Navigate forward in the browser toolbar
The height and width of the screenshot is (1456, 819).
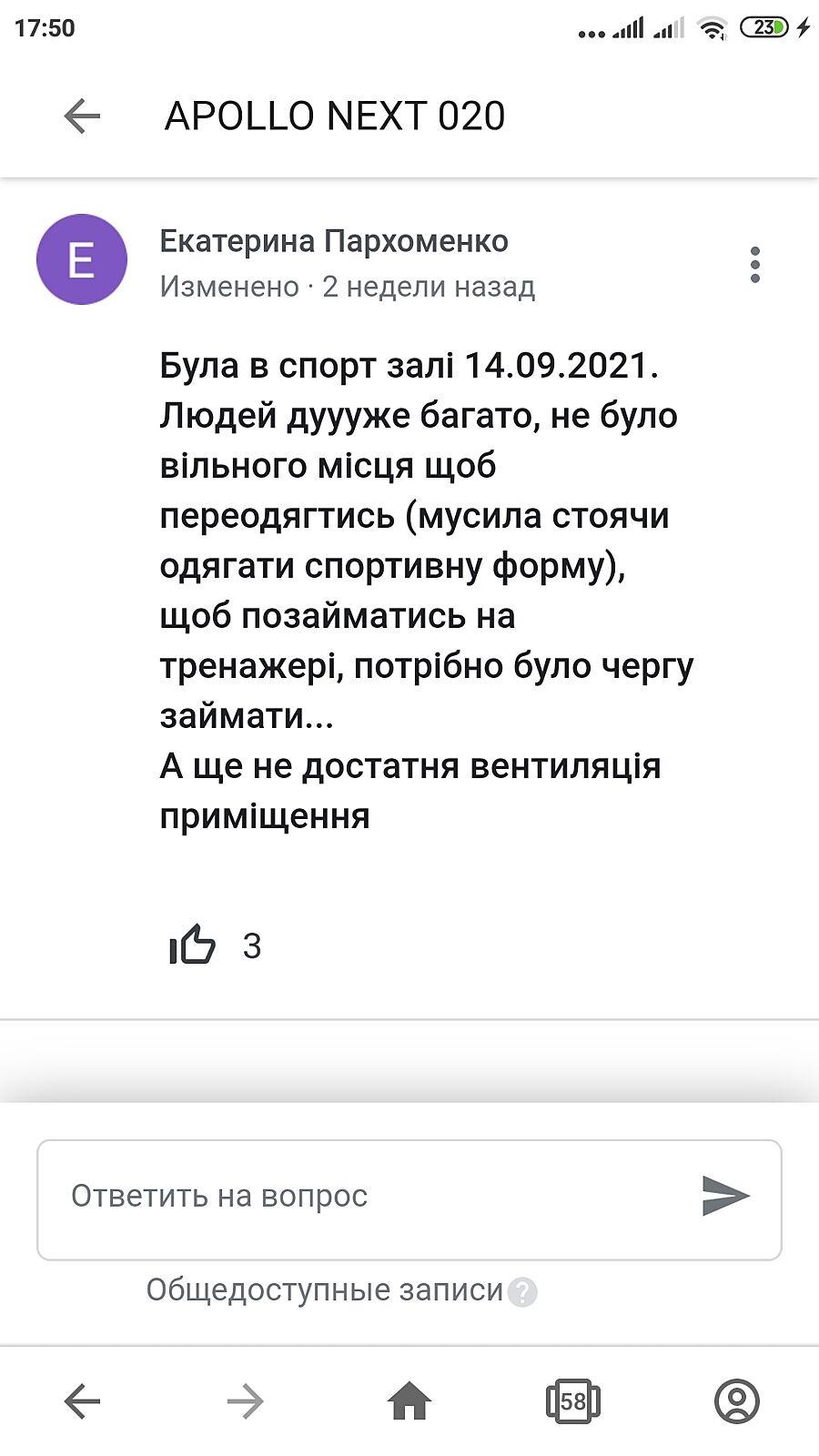point(245,1401)
